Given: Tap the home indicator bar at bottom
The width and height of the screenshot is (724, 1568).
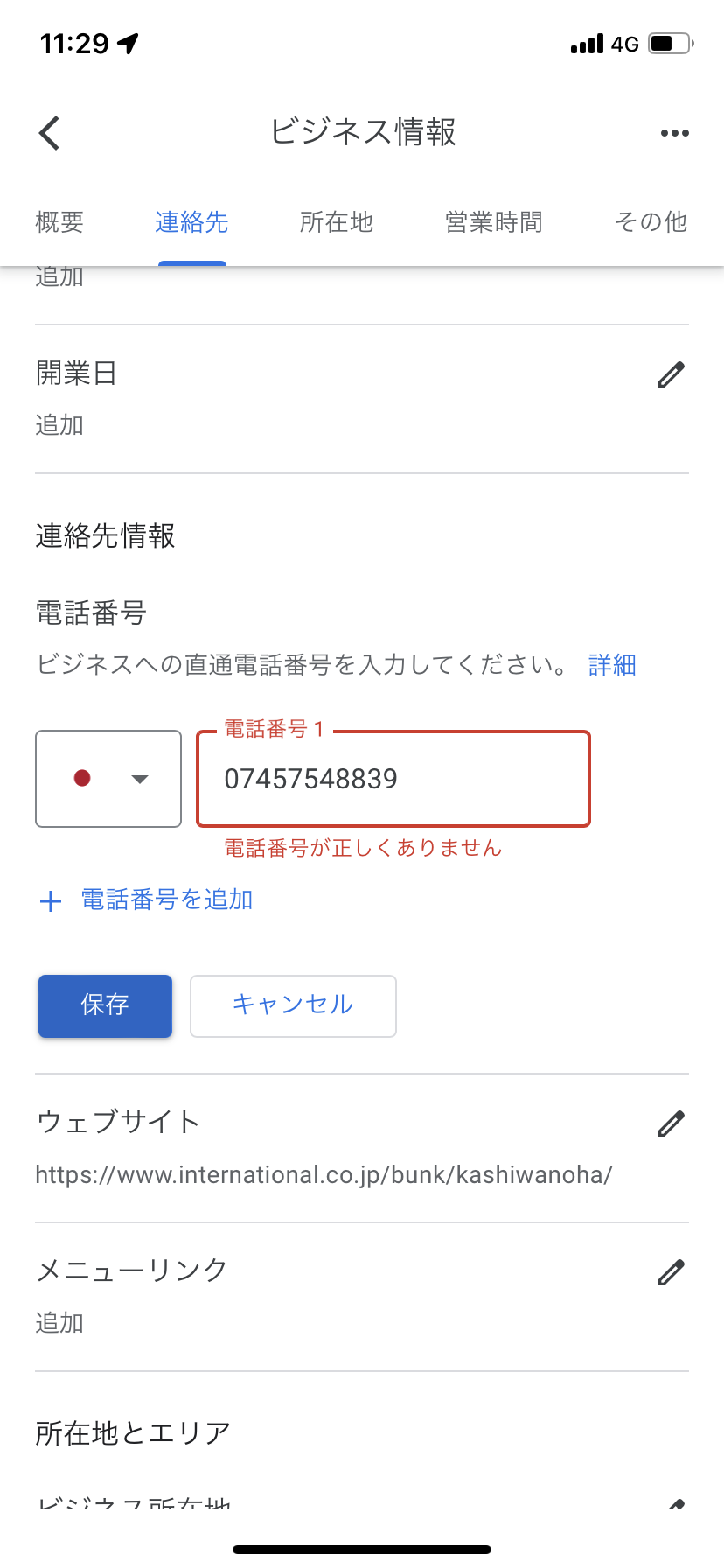Looking at the screenshot, I should pos(361,1547).
